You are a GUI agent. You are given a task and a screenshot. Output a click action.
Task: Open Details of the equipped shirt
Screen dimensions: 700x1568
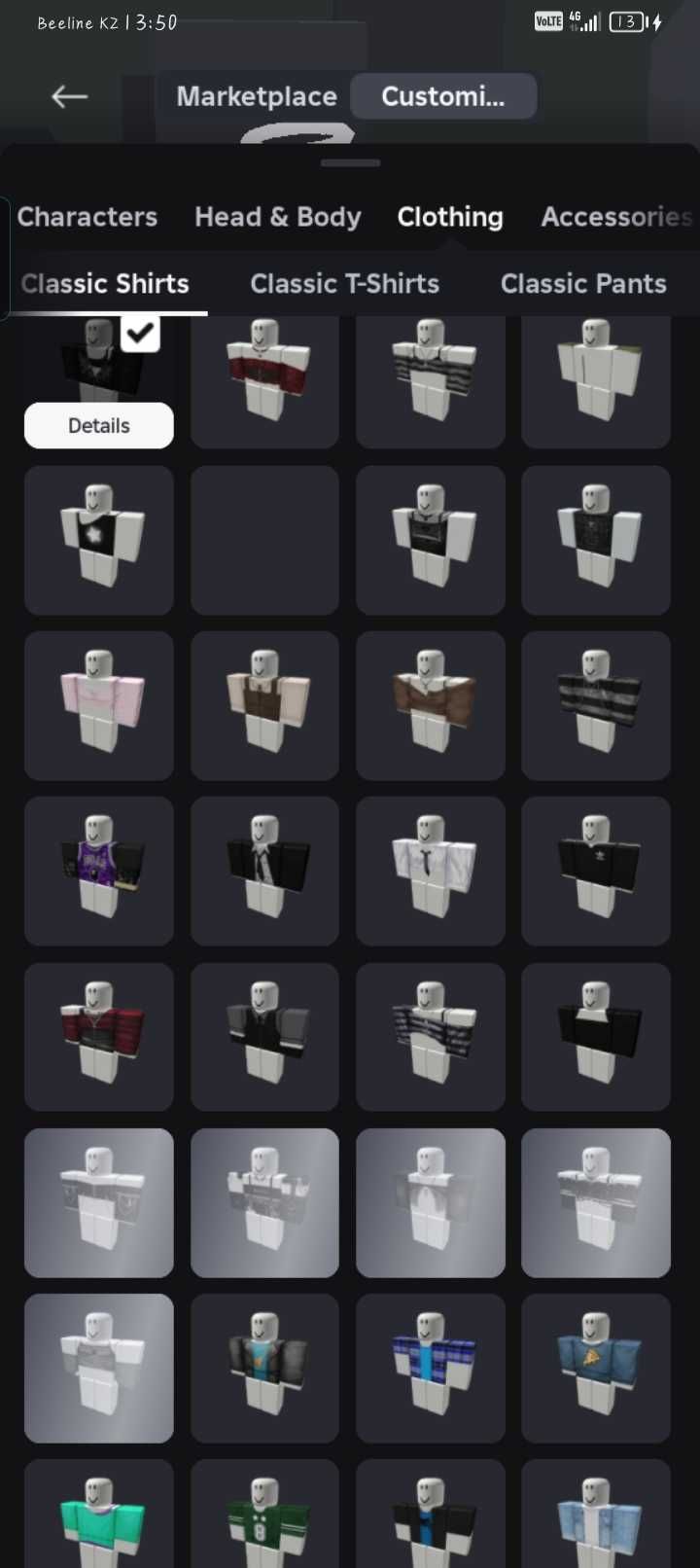click(x=98, y=425)
